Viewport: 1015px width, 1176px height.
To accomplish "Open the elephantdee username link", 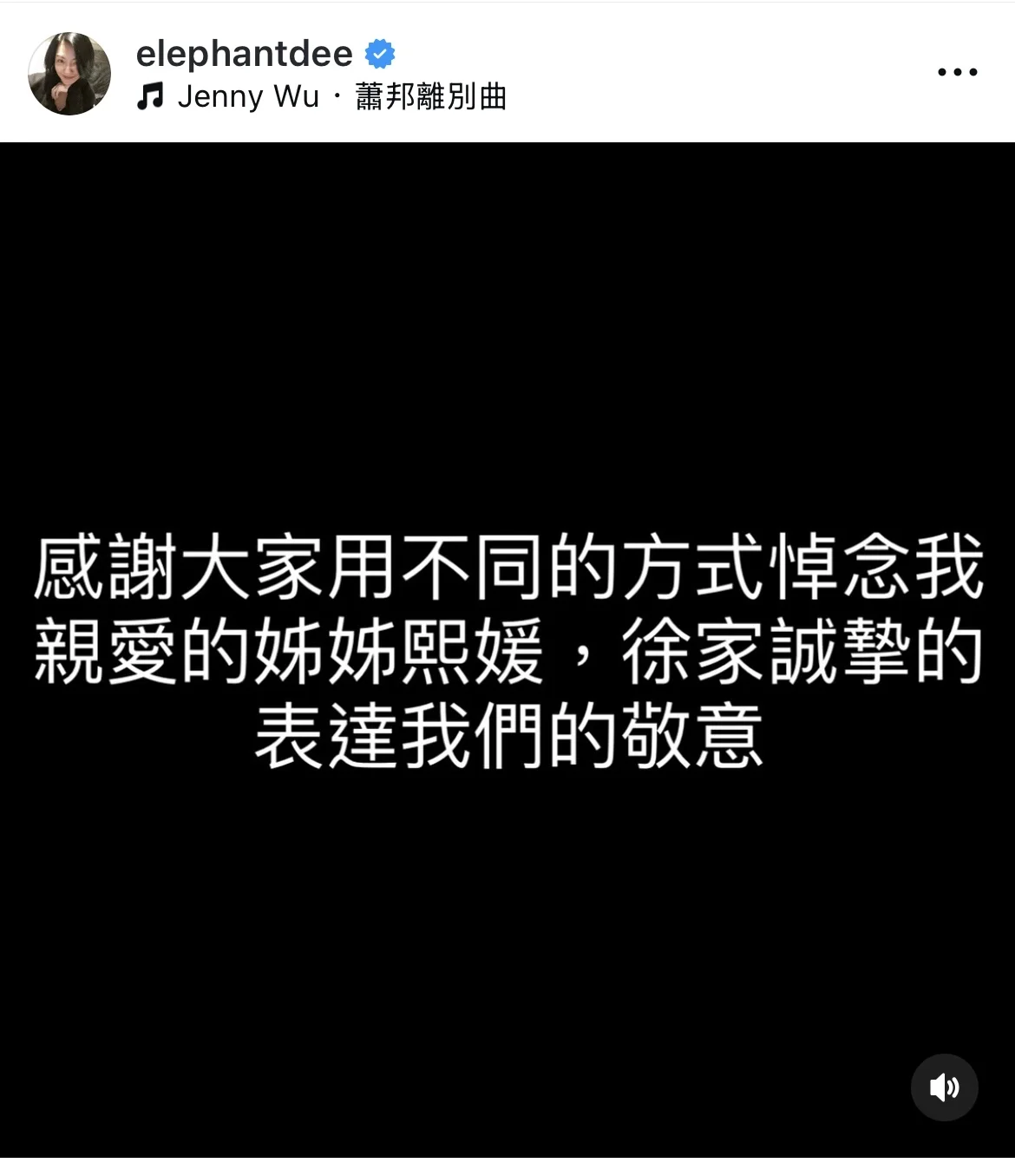I will [244, 54].
